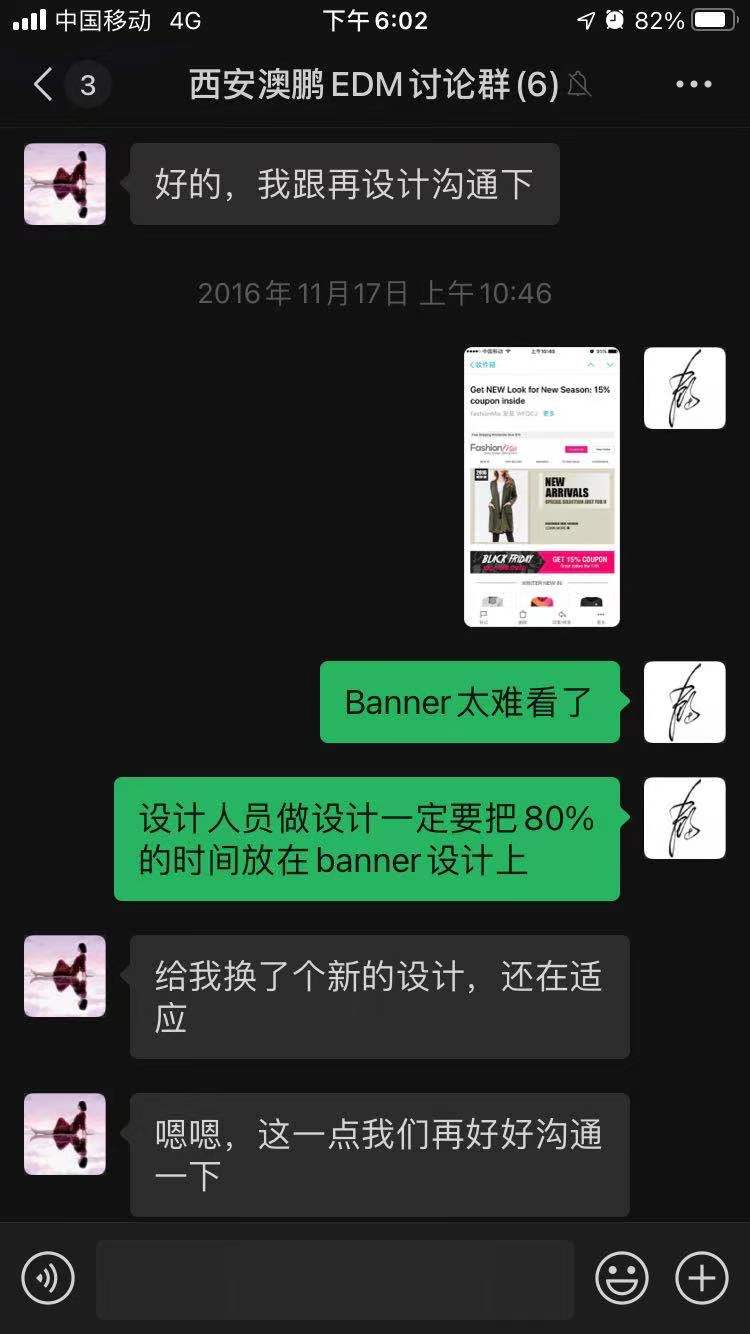Switch to voice message input
Image resolution: width=750 pixels, height=1334 pixels.
pyautogui.click(x=48, y=1277)
